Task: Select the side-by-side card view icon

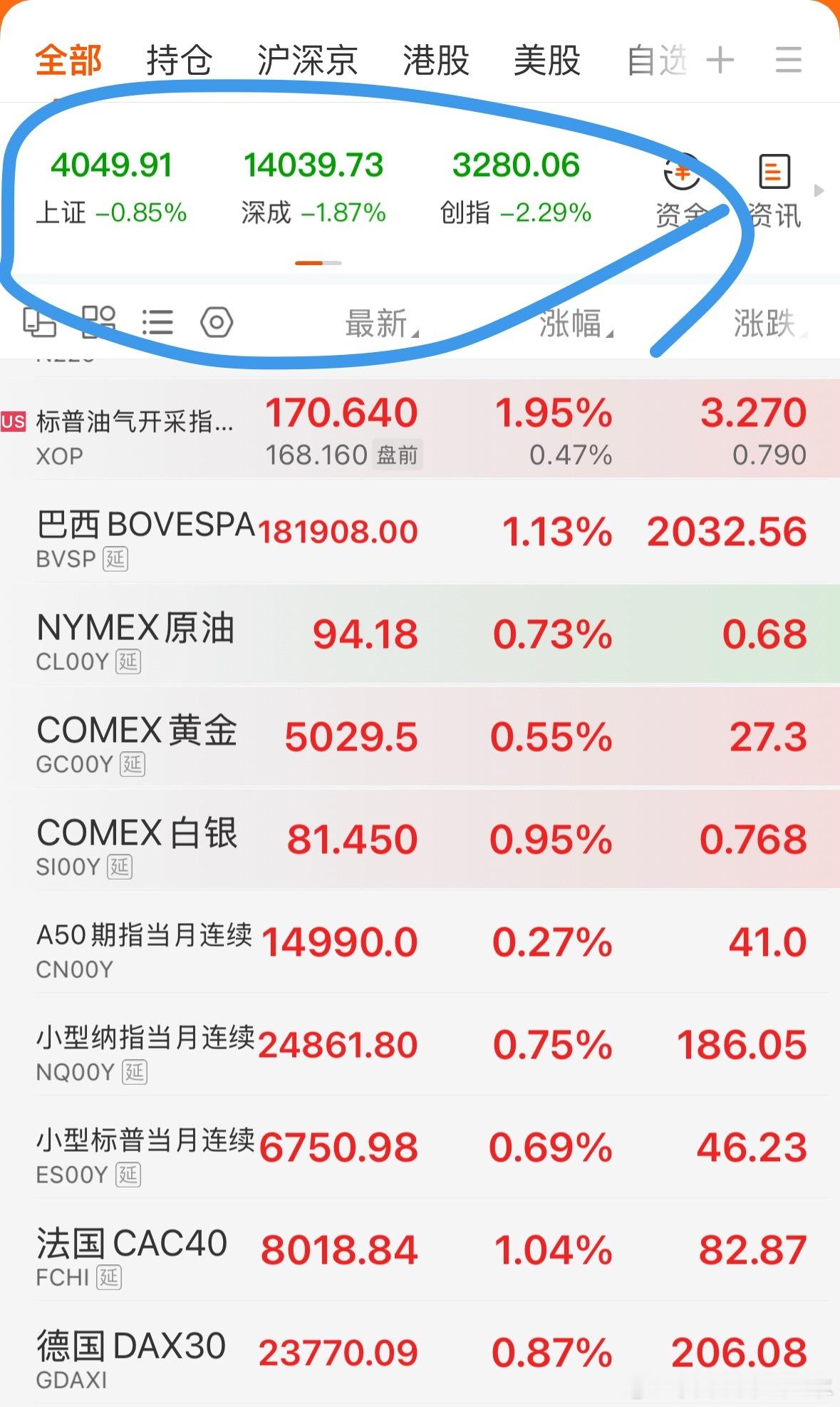Action: pyautogui.click(x=41, y=323)
